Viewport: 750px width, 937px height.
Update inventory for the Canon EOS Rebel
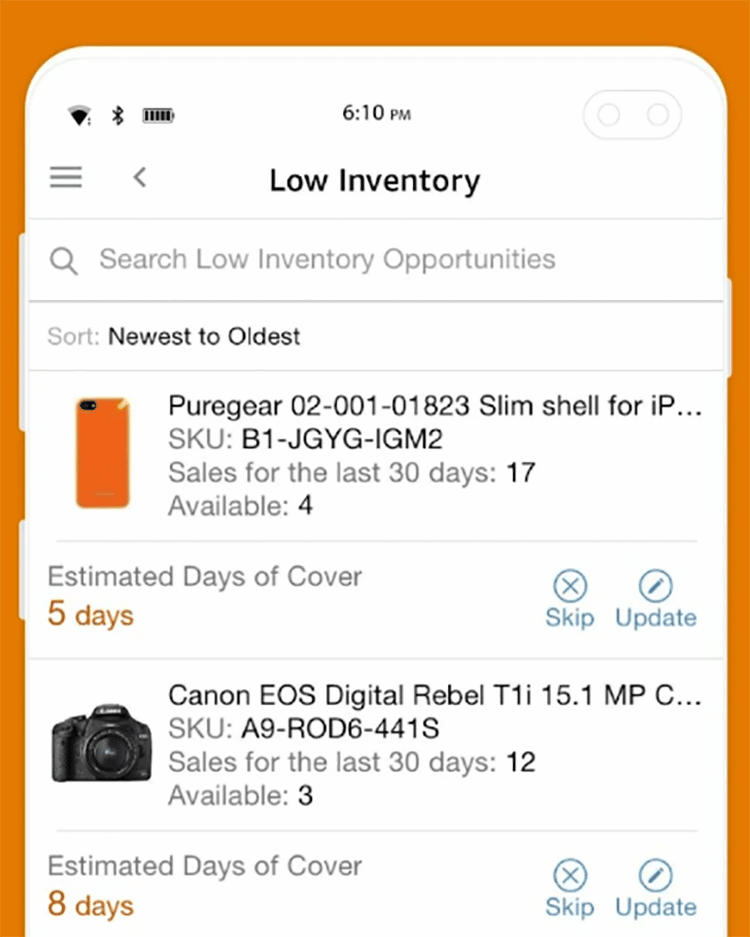655,889
